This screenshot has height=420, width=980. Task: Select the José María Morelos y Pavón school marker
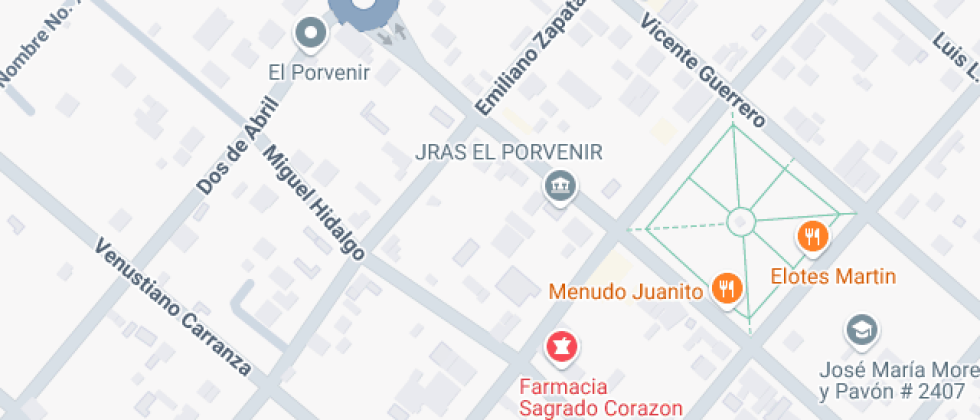pyautogui.click(x=859, y=329)
